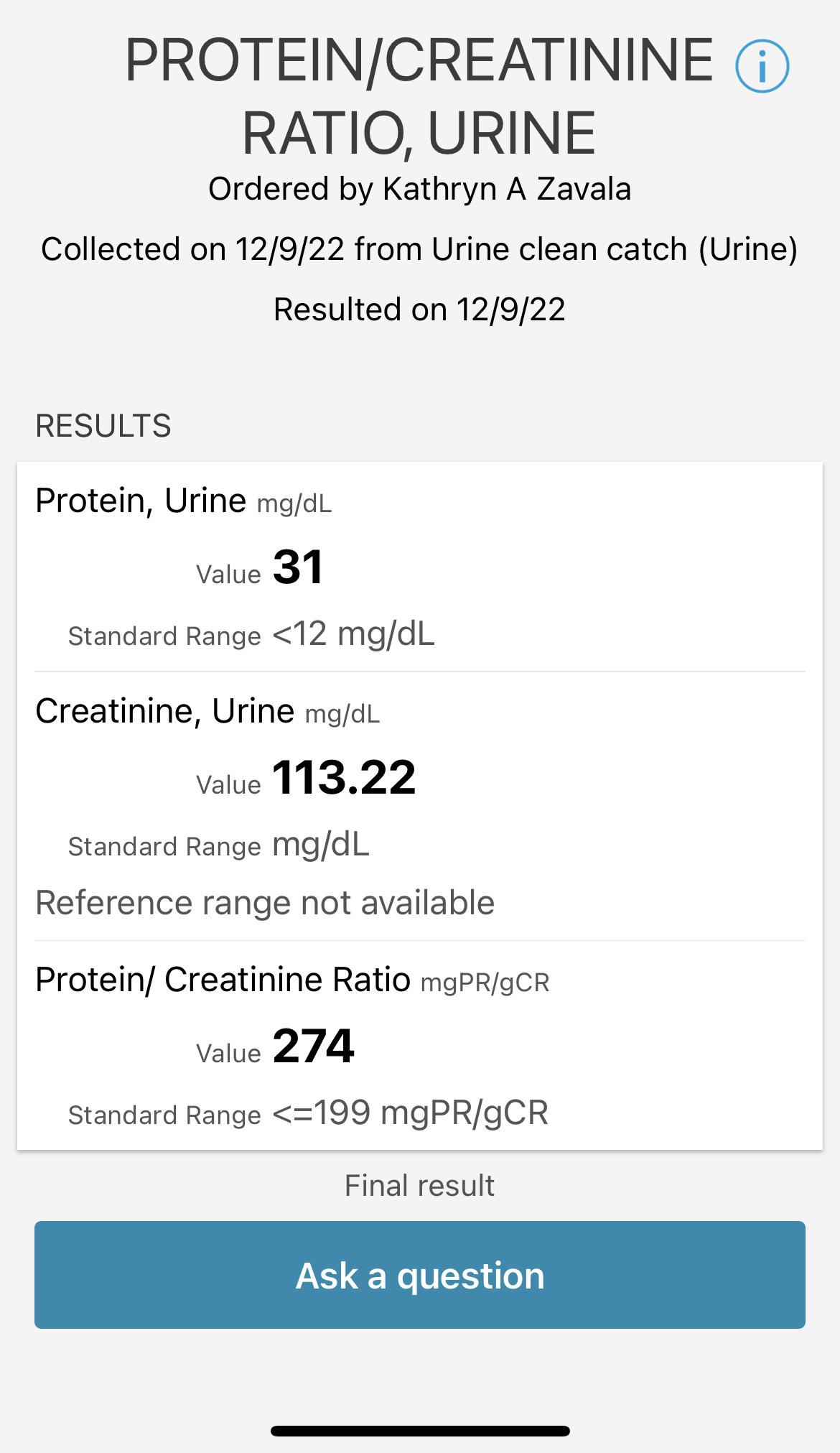Click the RESULTS section header
The width and height of the screenshot is (840, 1453).
[104, 425]
